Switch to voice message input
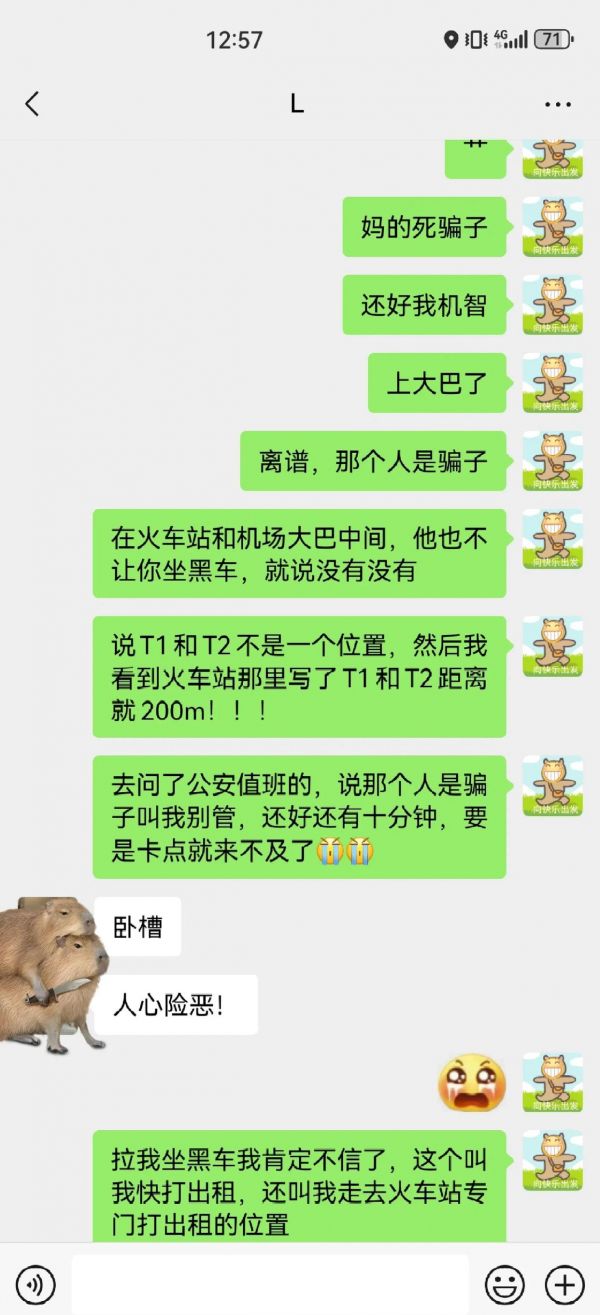This screenshot has width=600, height=1315. tap(36, 1283)
